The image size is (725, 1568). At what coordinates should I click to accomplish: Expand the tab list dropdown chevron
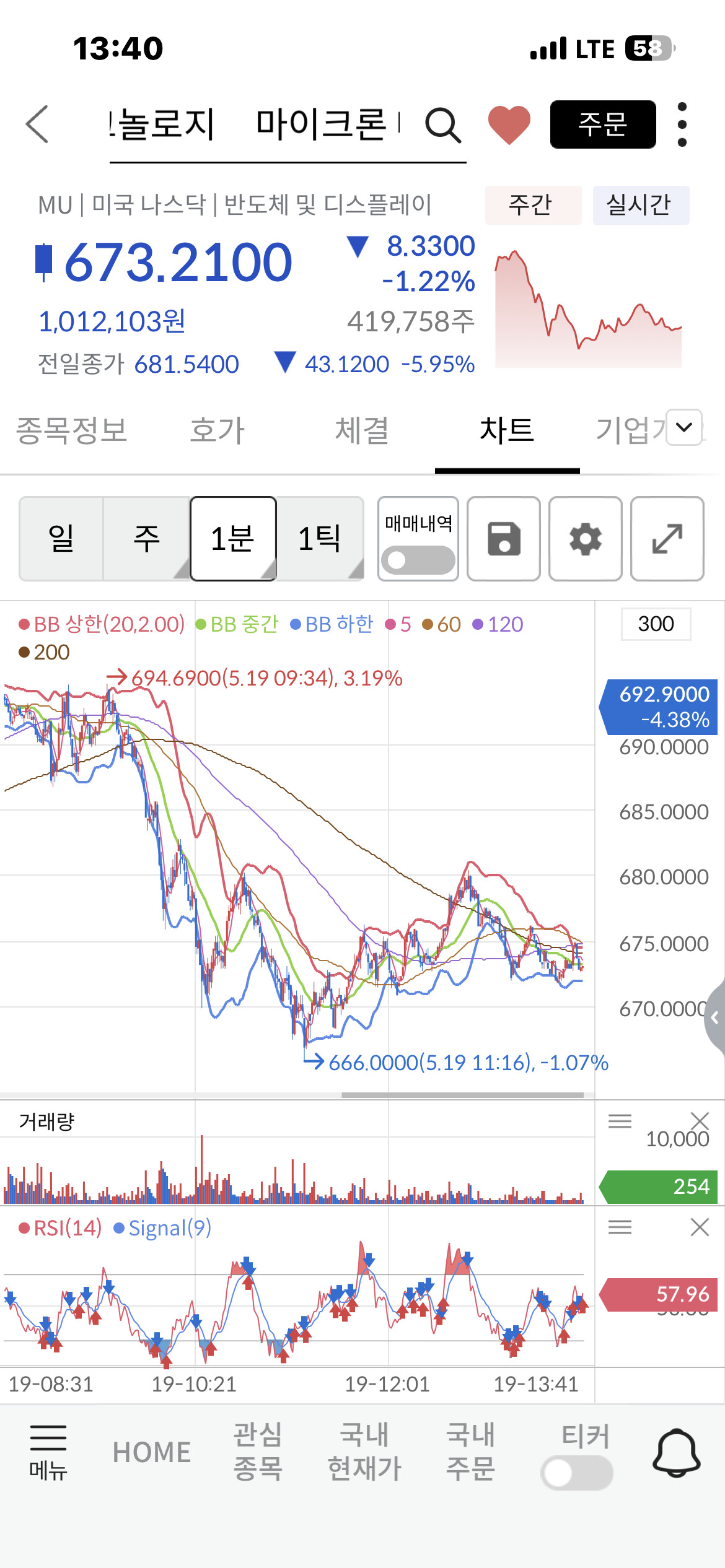coord(684,427)
